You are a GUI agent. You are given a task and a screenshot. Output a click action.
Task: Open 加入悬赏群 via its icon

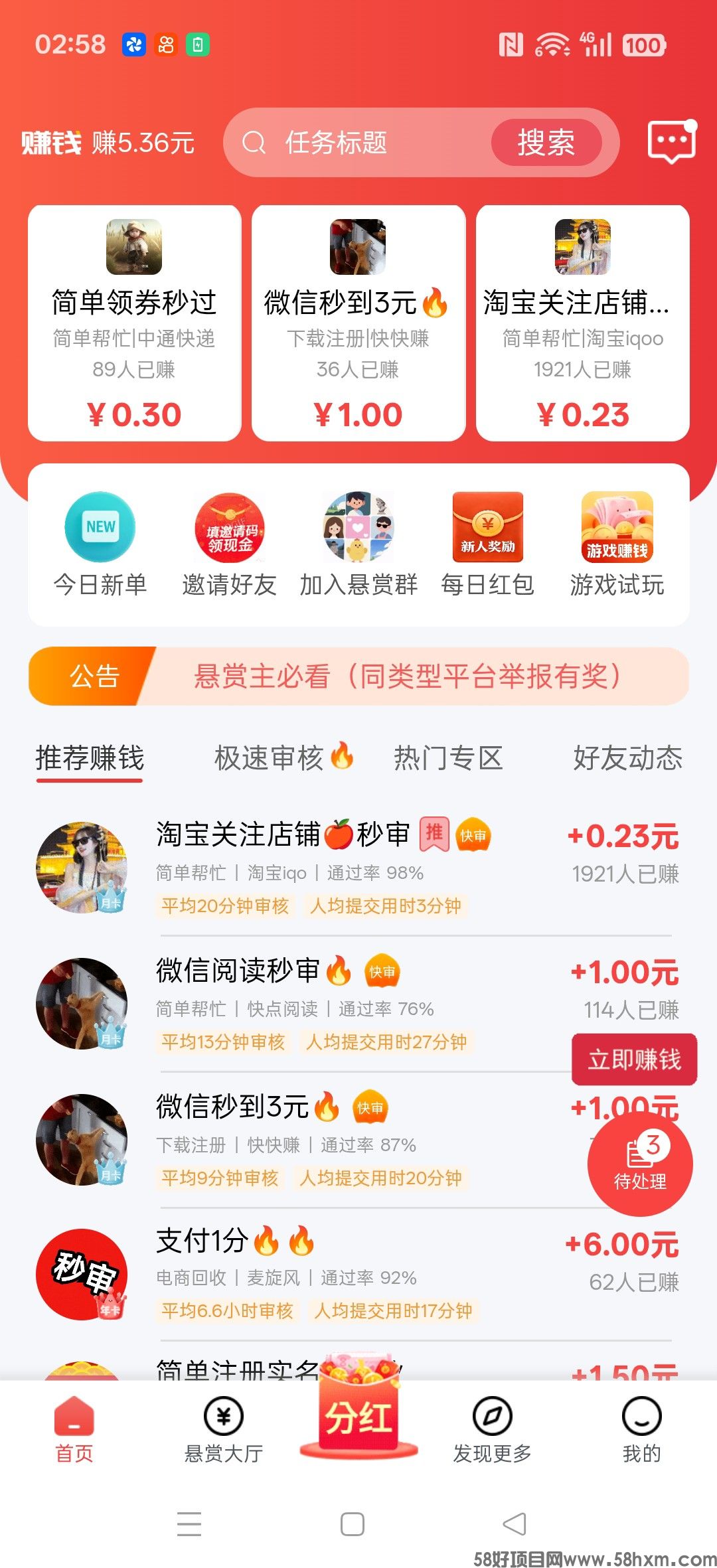[358, 526]
